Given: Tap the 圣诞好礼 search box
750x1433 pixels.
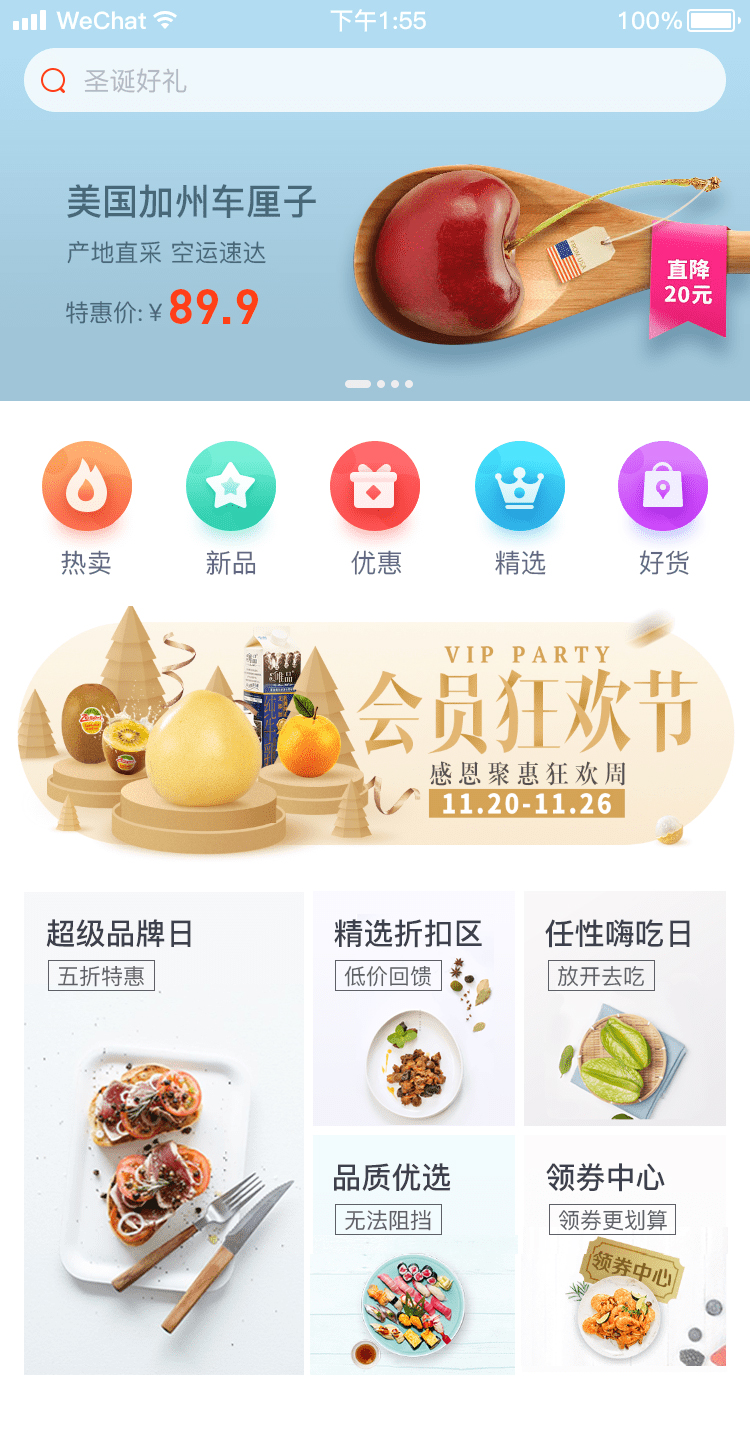Looking at the screenshot, I should click(x=375, y=80).
